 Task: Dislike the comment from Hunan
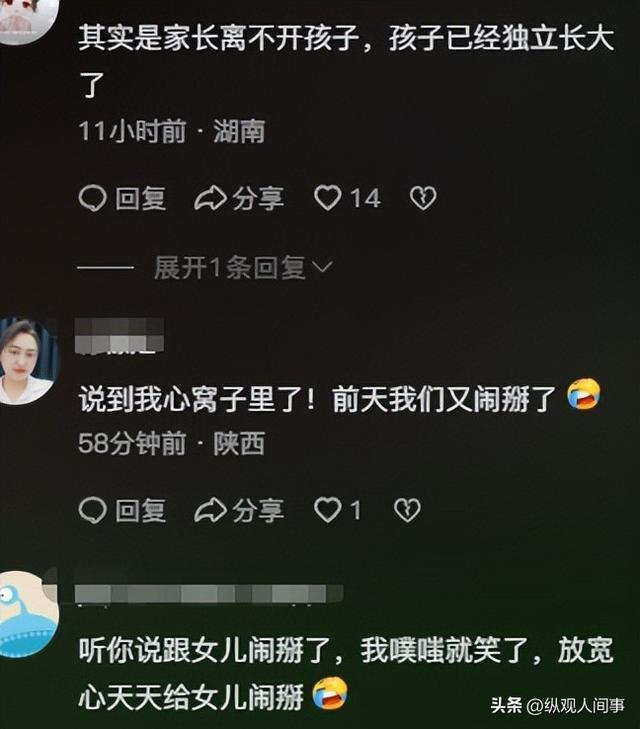click(x=423, y=198)
